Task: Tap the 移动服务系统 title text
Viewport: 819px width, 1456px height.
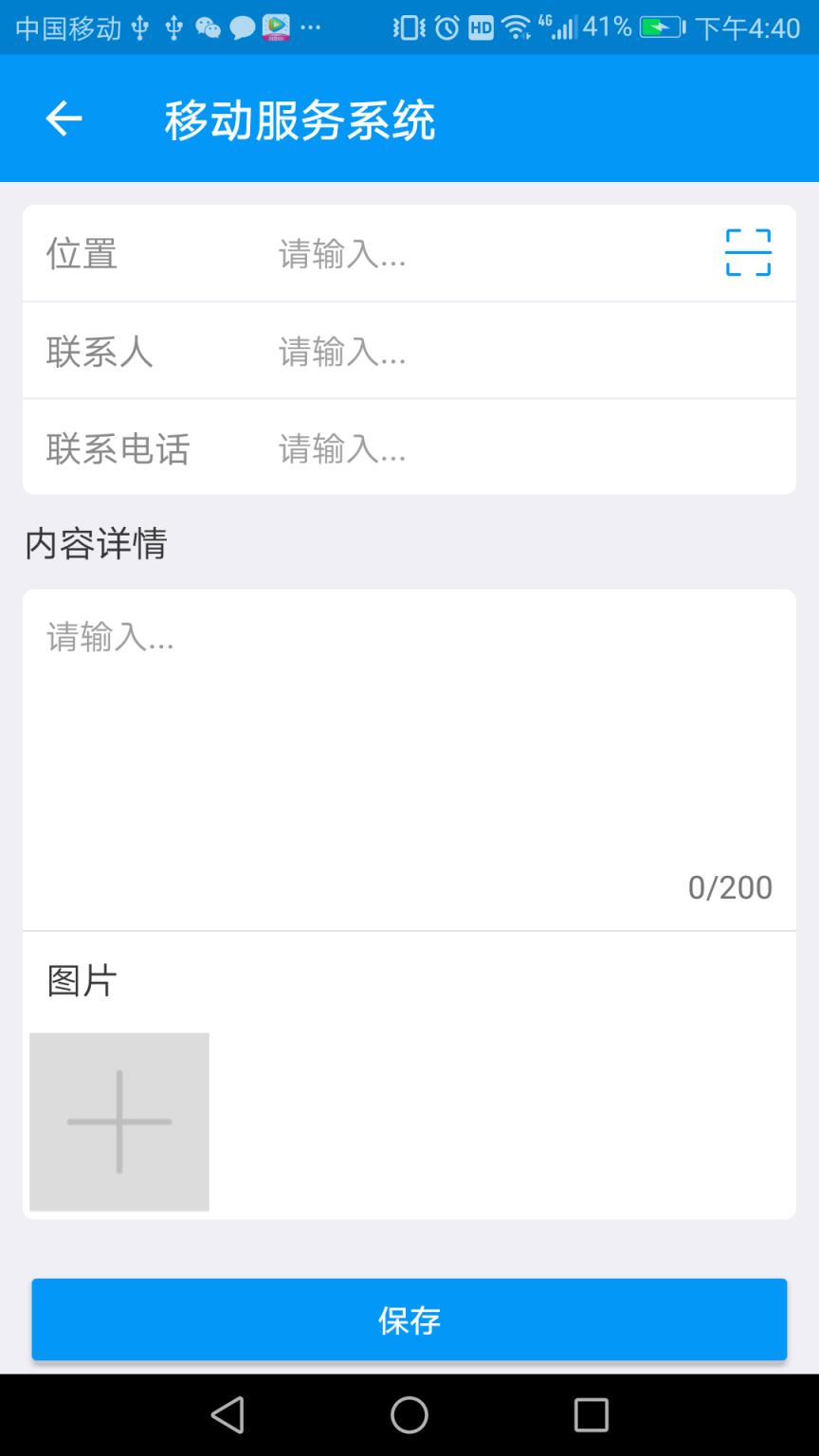Action: point(300,121)
